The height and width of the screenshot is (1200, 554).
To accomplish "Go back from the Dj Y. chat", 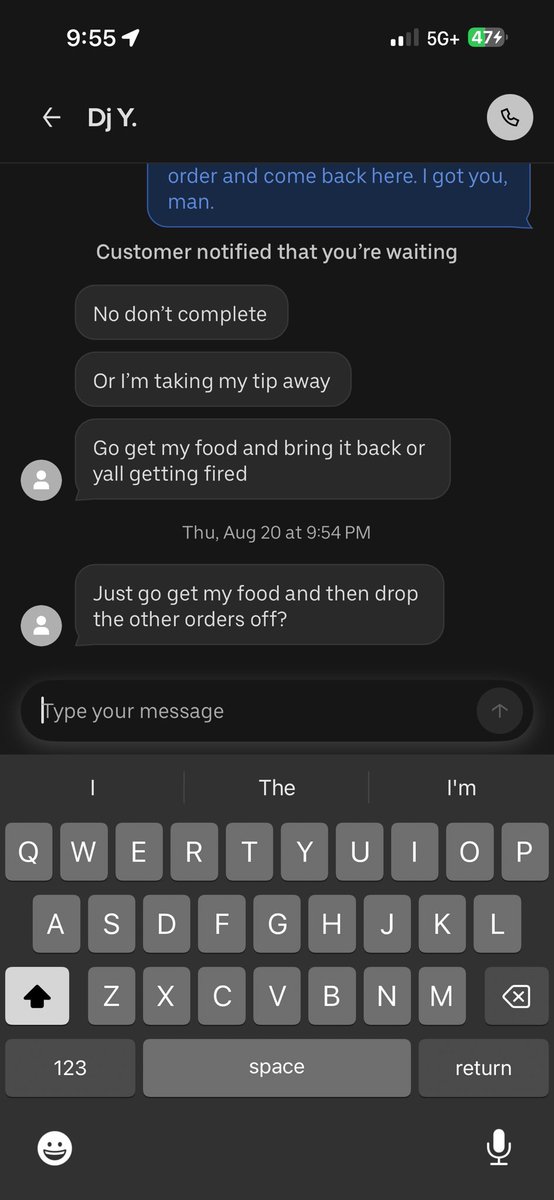I will tap(51, 118).
